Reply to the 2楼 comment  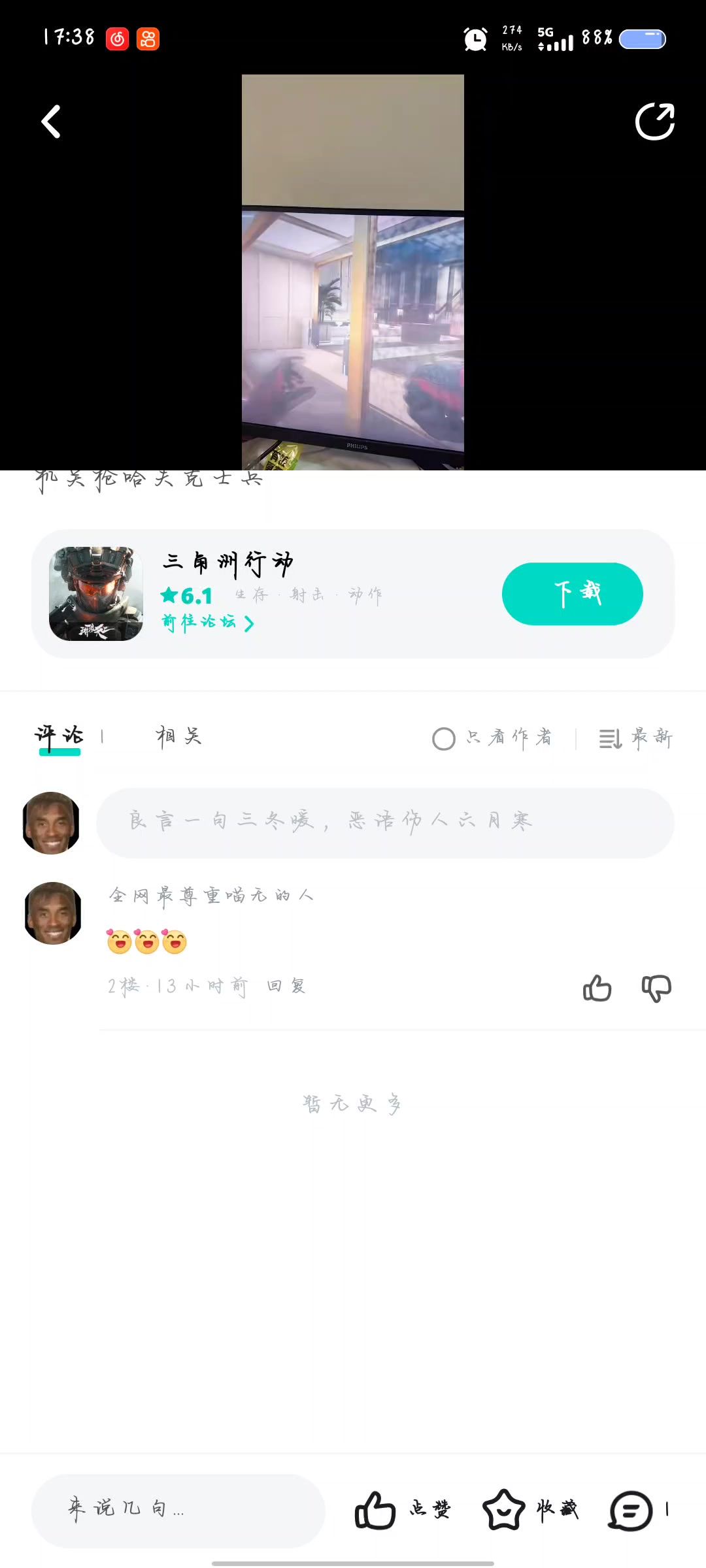pos(286,986)
